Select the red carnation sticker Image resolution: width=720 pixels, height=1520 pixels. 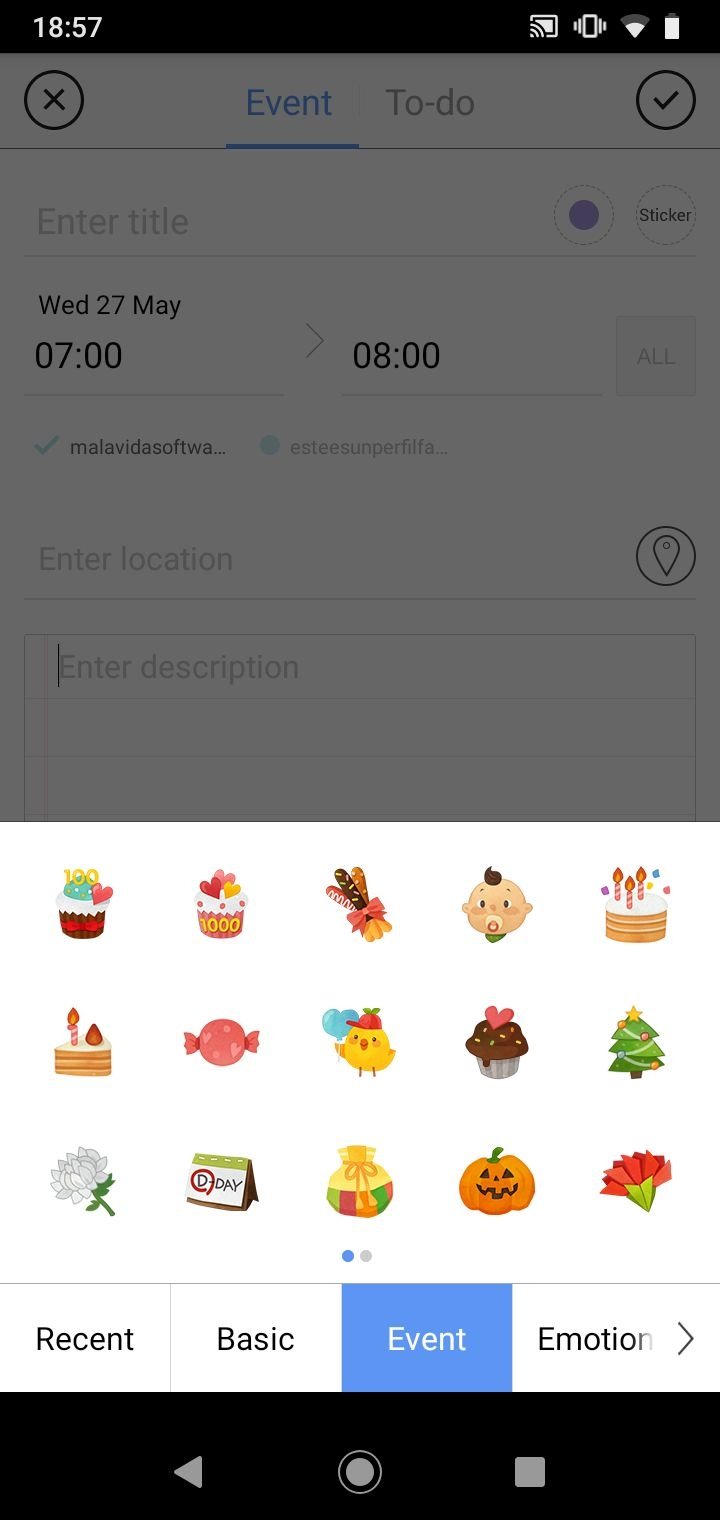(636, 1181)
